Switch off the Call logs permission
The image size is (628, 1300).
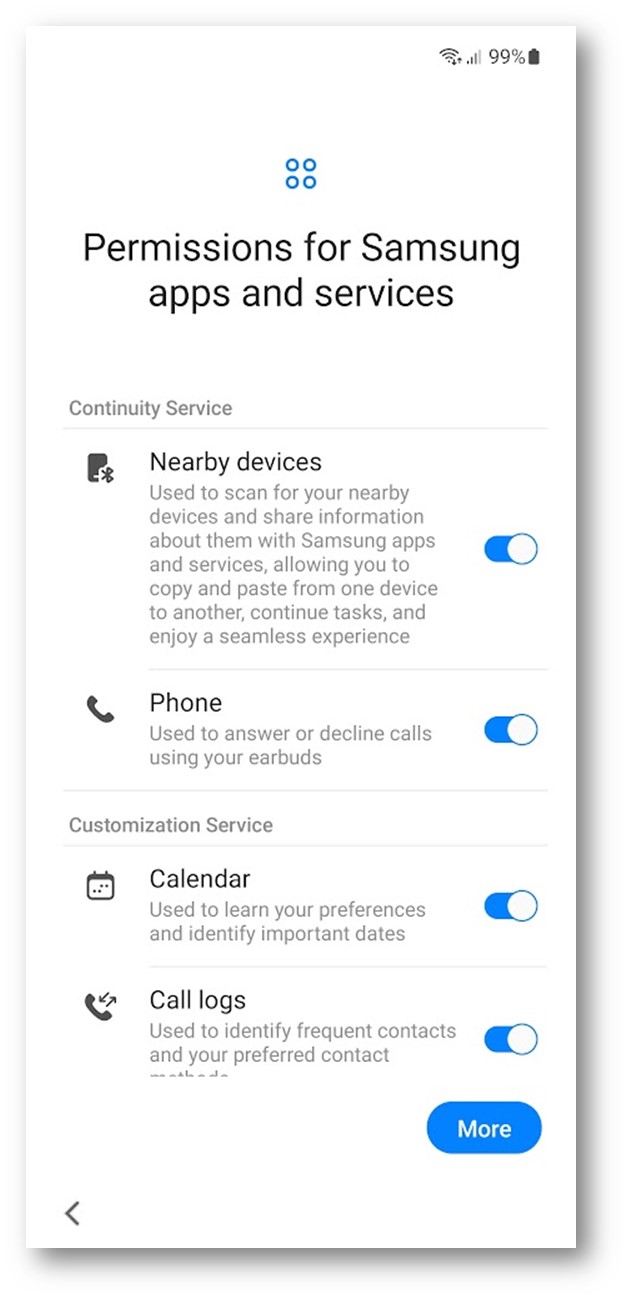511,1039
